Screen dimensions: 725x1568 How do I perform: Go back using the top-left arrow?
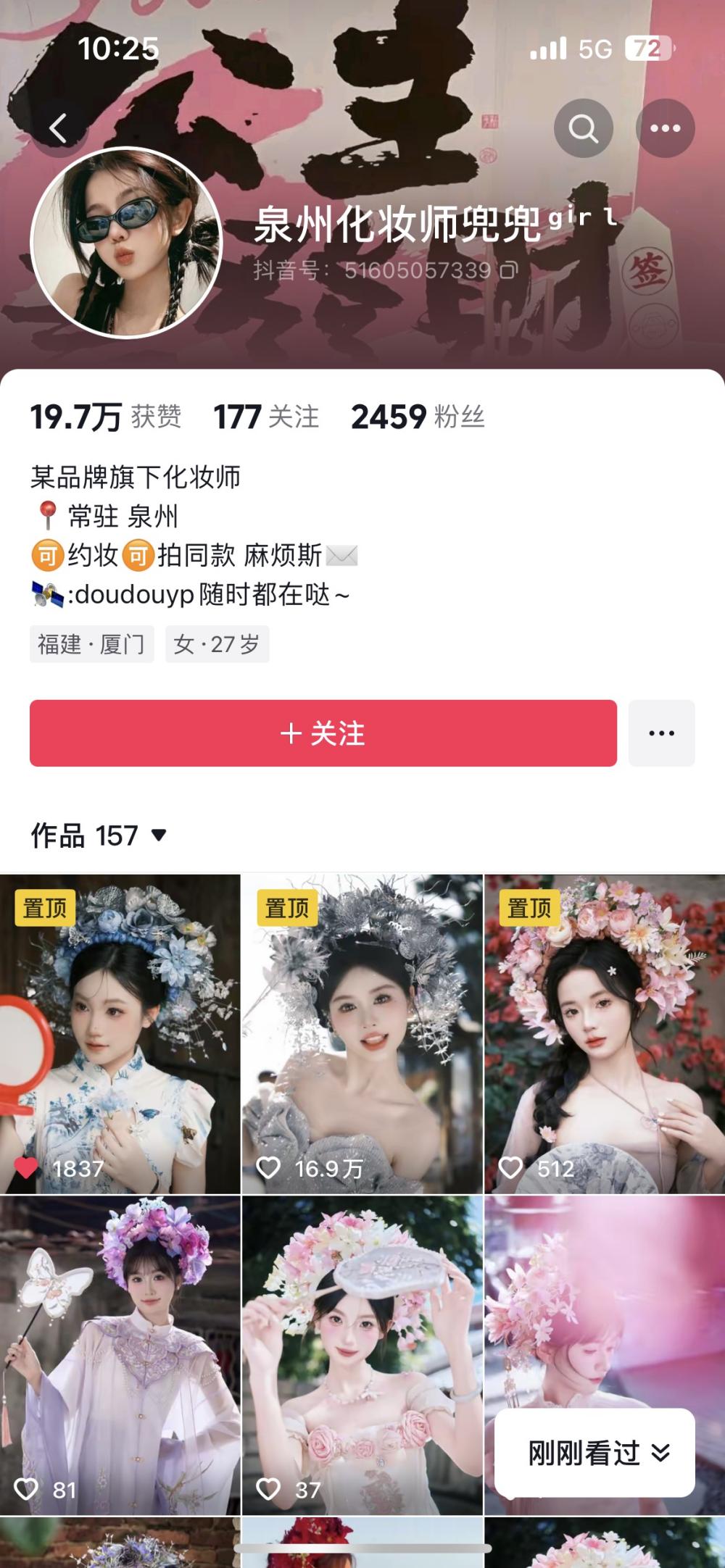[58, 129]
